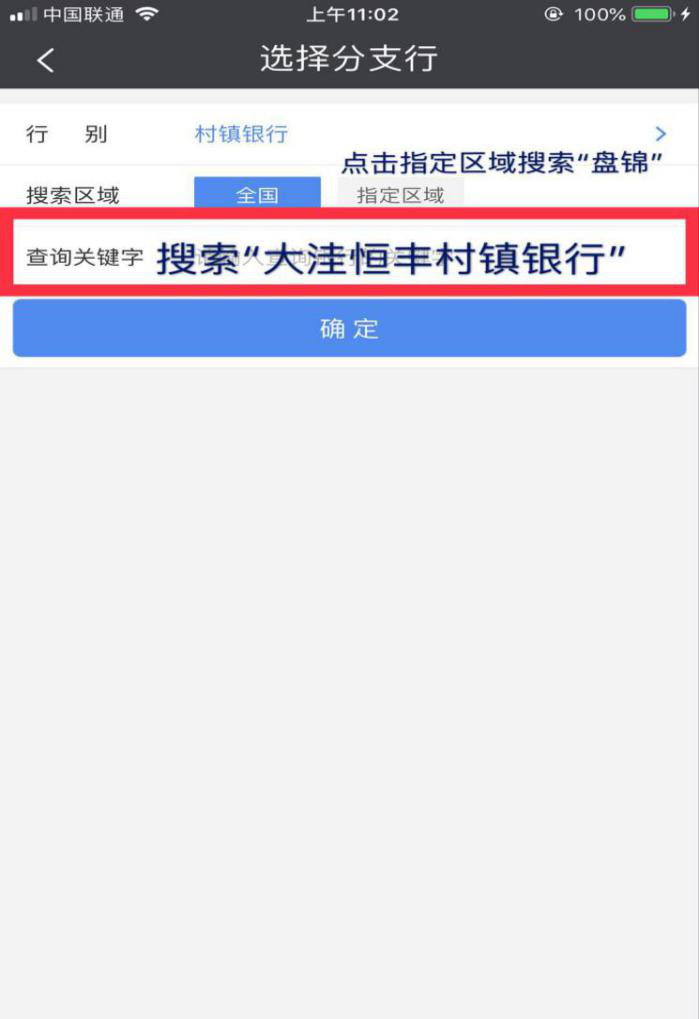Confirm with the 确定 button
699x1019 pixels.
(x=349, y=329)
